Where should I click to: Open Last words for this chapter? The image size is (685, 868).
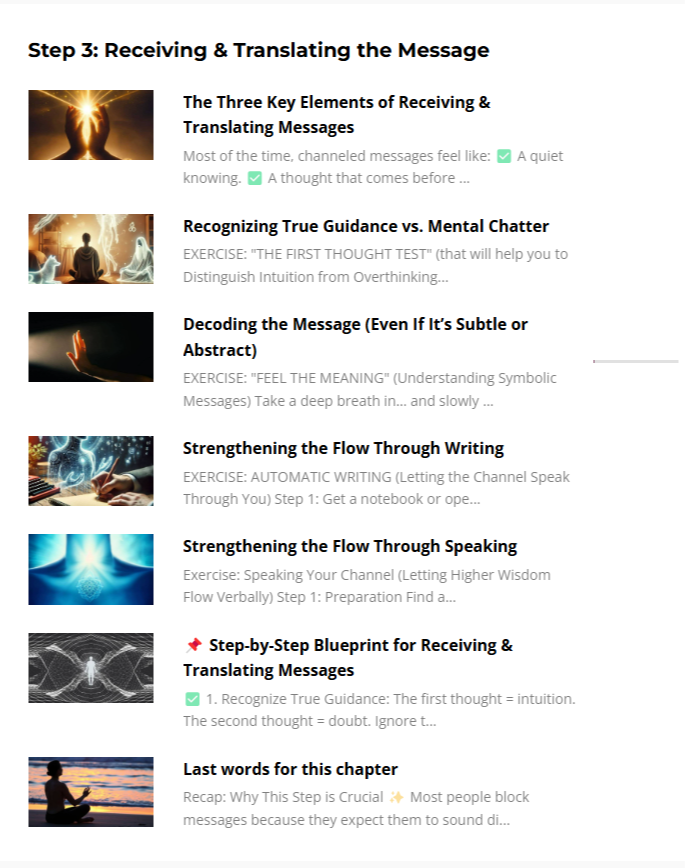[x=290, y=769]
